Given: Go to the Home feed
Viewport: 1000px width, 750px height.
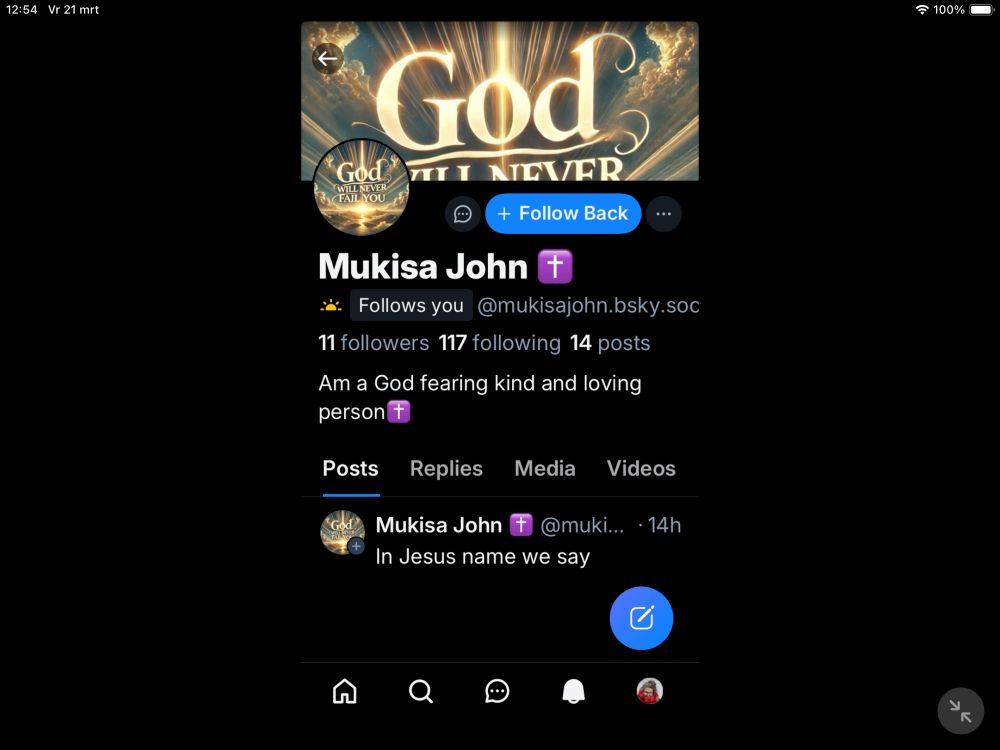Looking at the screenshot, I should tap(344, 691).
